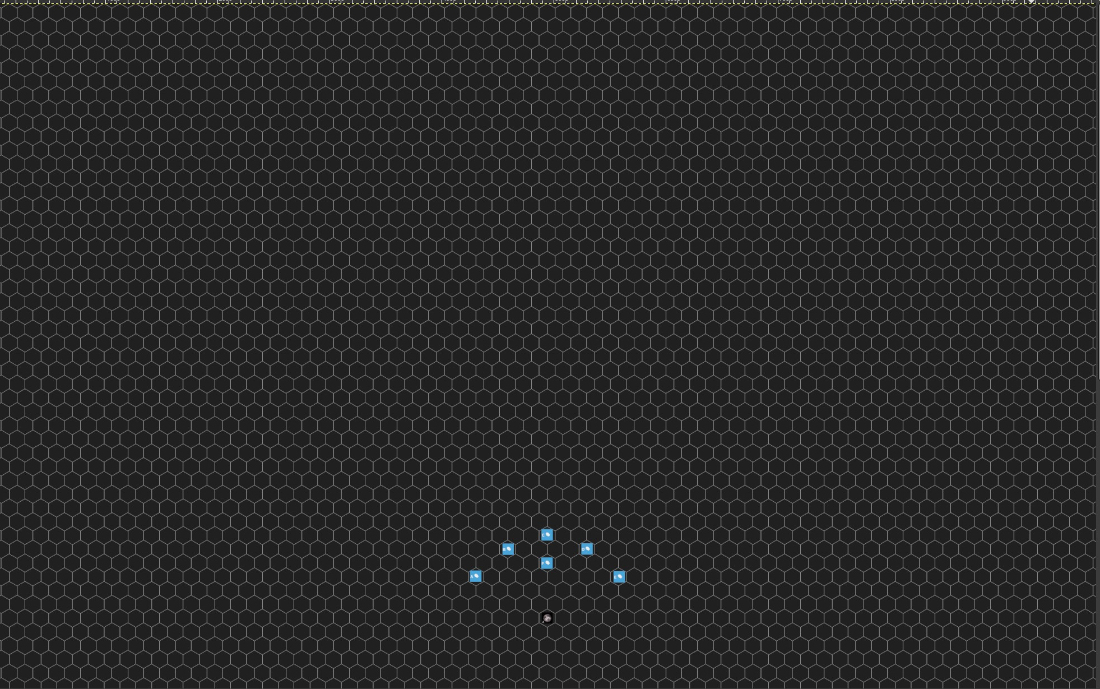Select the blue token labeled C

547,535
